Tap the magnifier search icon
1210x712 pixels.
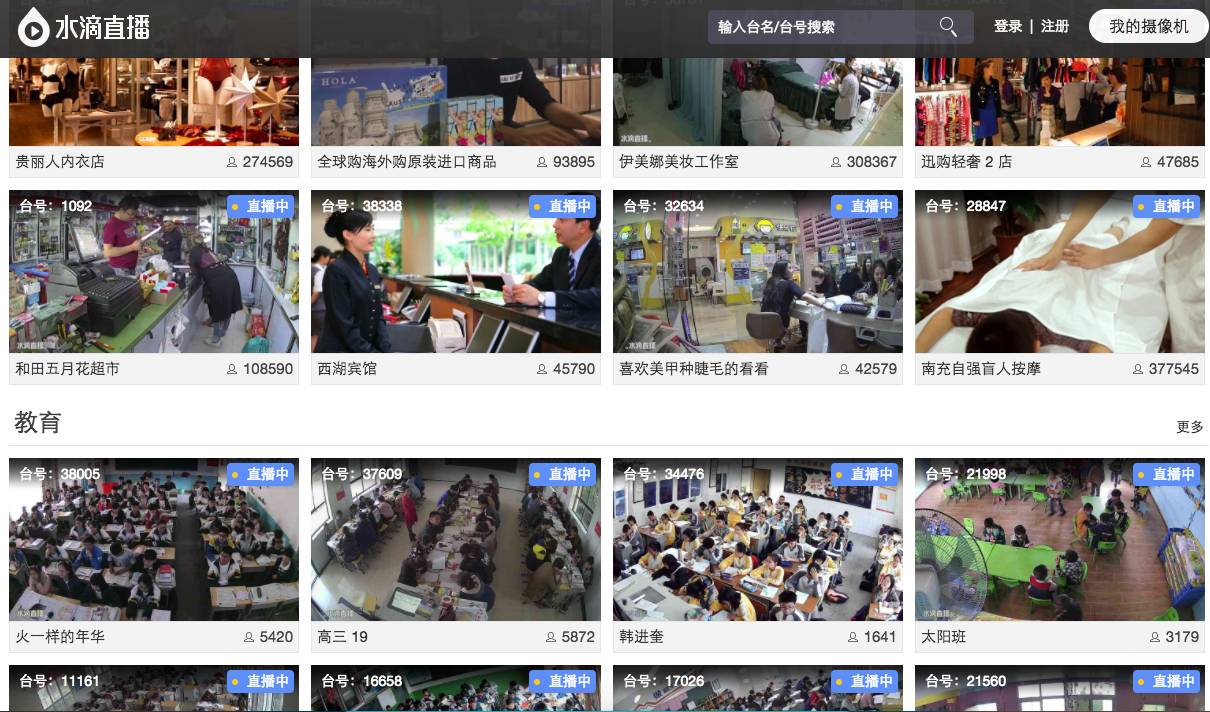point(948,27)
